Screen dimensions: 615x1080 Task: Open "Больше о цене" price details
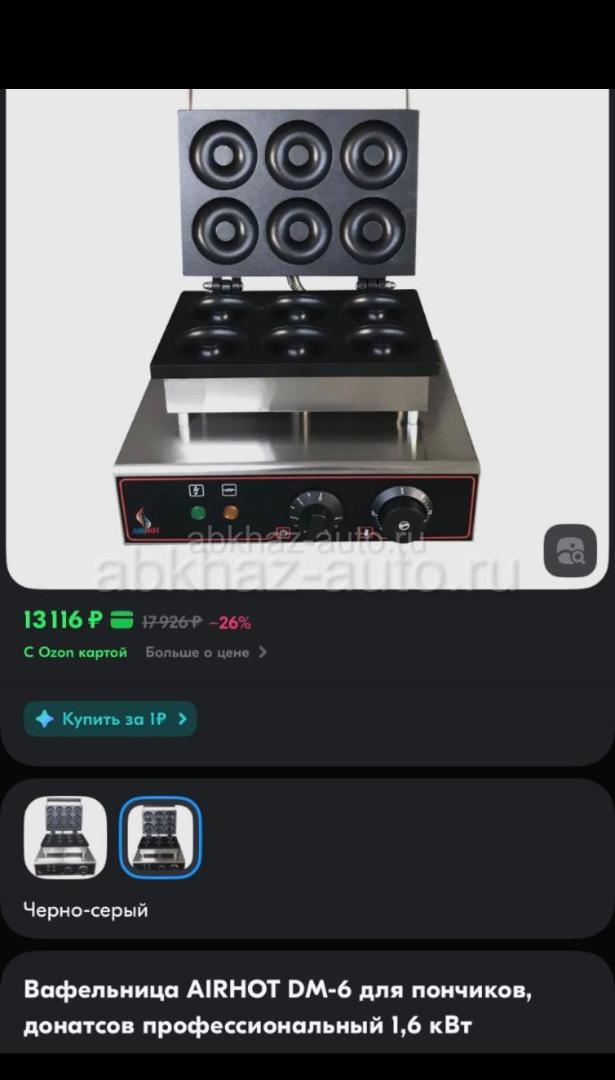tap(206, 652)
